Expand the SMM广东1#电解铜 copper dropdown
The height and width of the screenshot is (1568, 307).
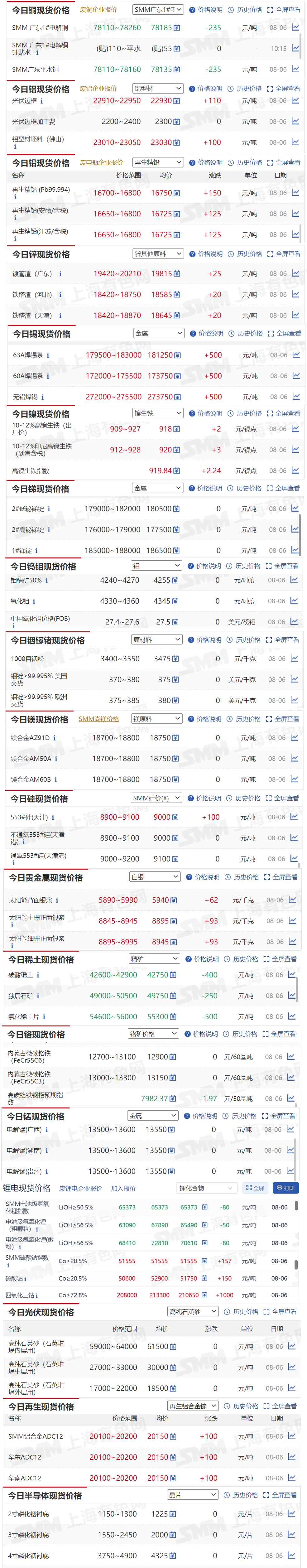pos(157,10)
